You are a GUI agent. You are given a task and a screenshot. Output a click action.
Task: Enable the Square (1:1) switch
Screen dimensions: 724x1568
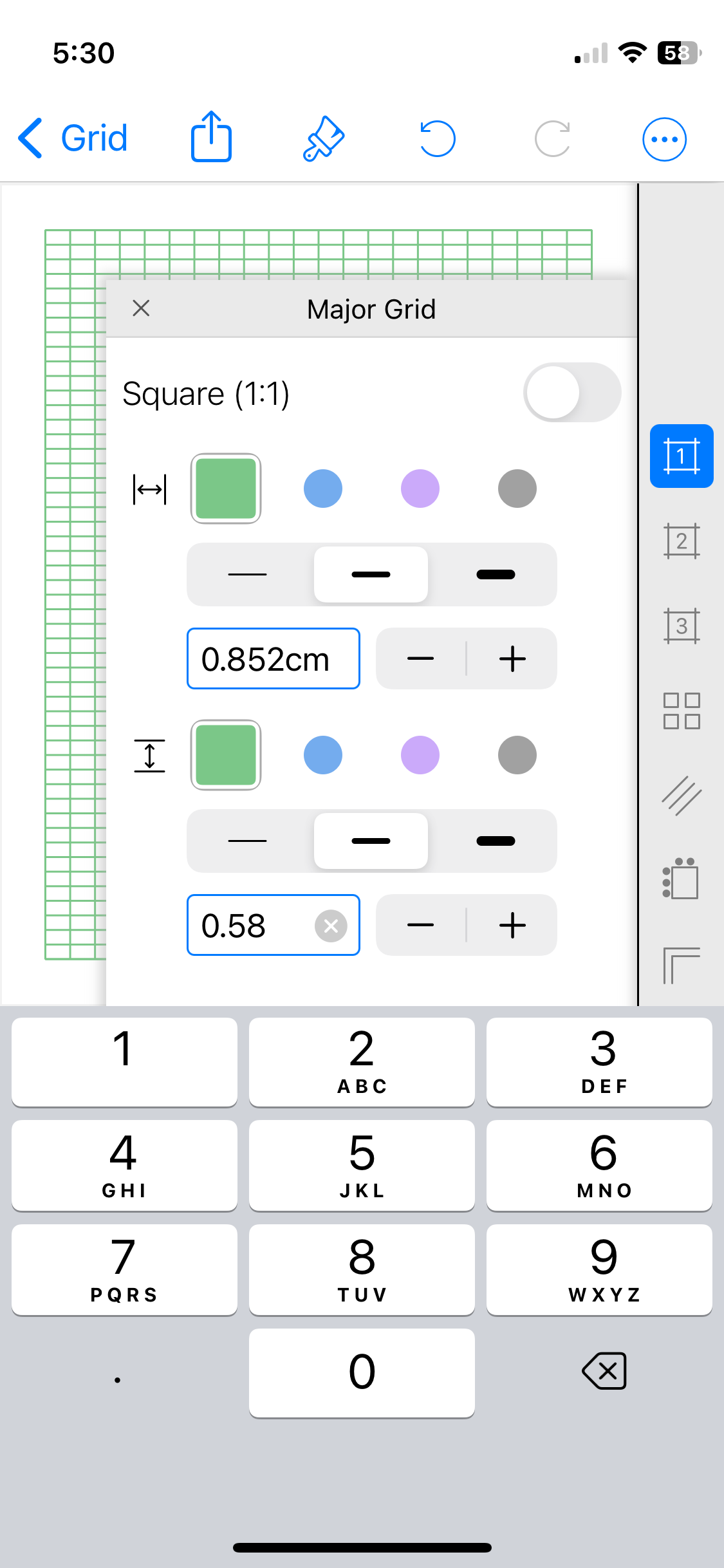[x=572, y=393]
